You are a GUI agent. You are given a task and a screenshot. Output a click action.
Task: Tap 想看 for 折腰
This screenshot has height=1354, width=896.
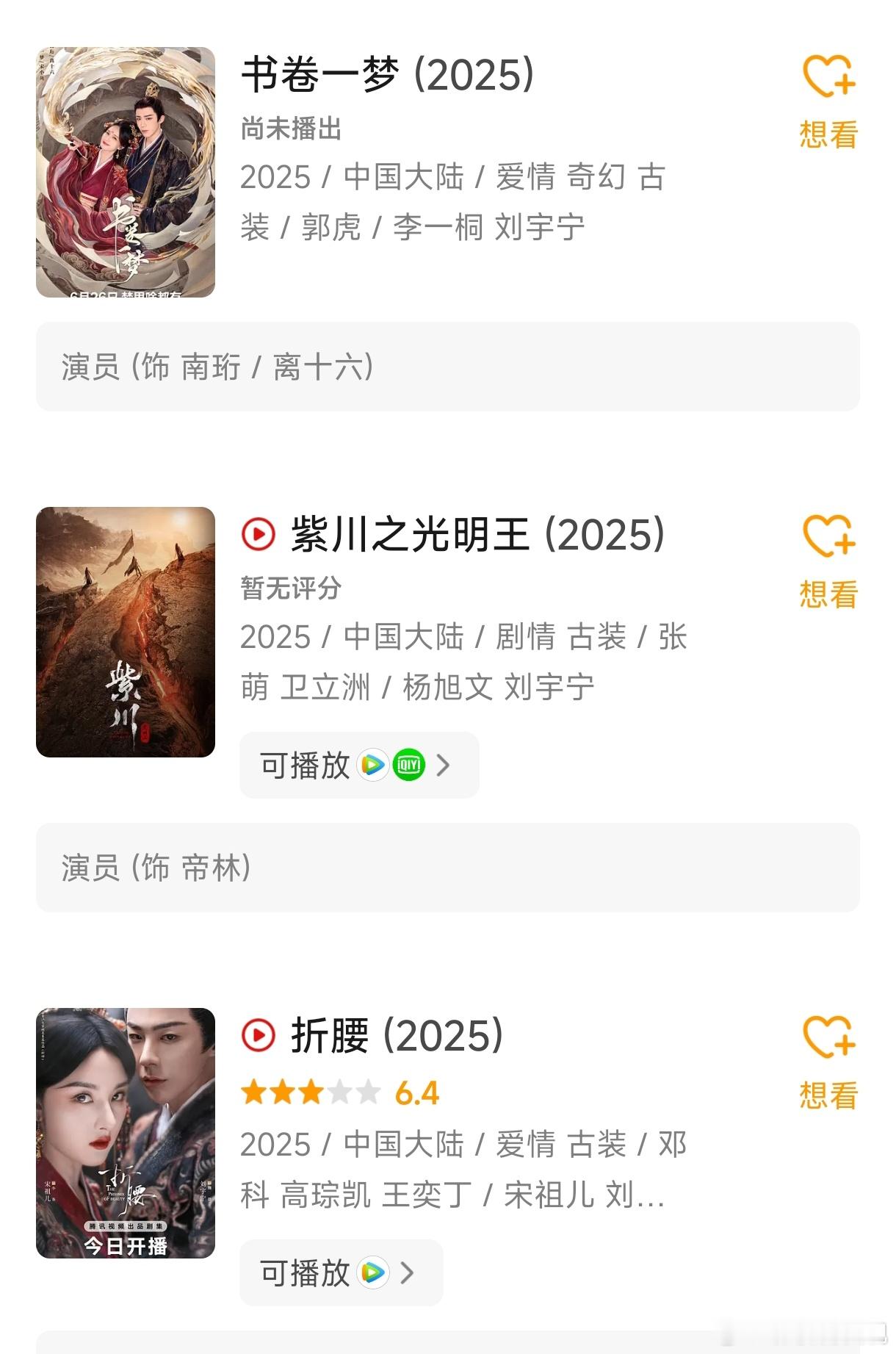(x=828, y=1062)
